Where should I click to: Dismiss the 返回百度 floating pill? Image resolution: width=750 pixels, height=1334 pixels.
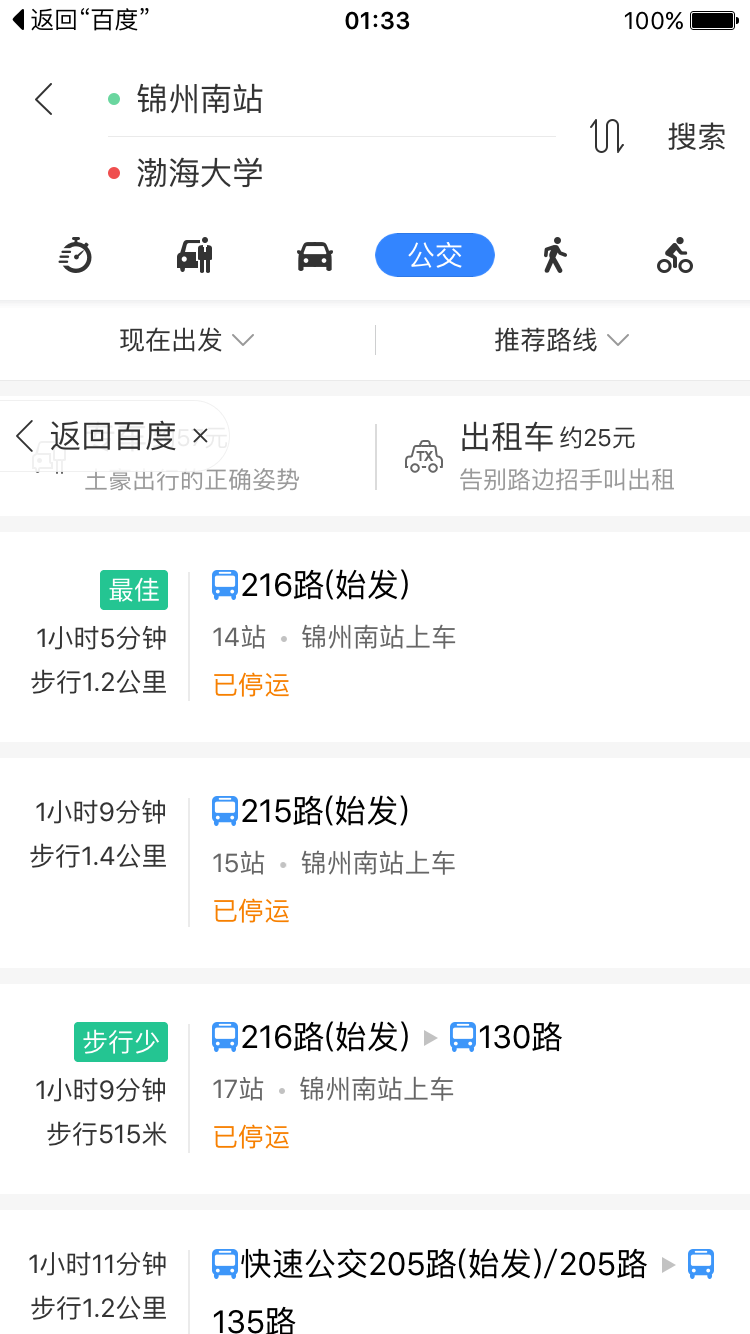tap(200, 436)
